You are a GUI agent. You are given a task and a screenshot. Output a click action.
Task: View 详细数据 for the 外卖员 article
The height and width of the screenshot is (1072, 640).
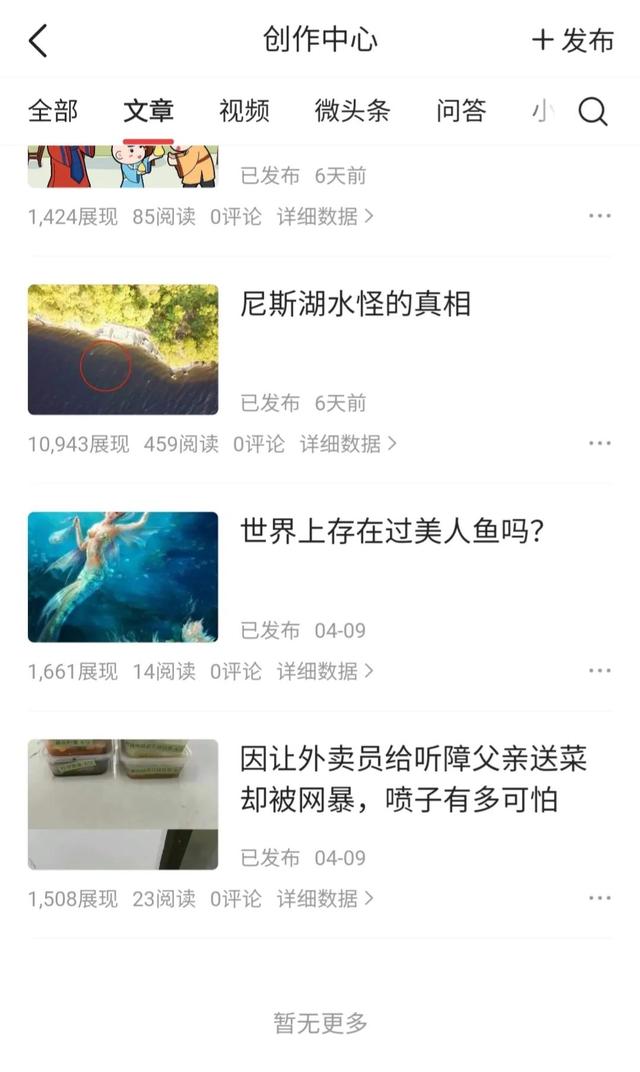point(324,898)
